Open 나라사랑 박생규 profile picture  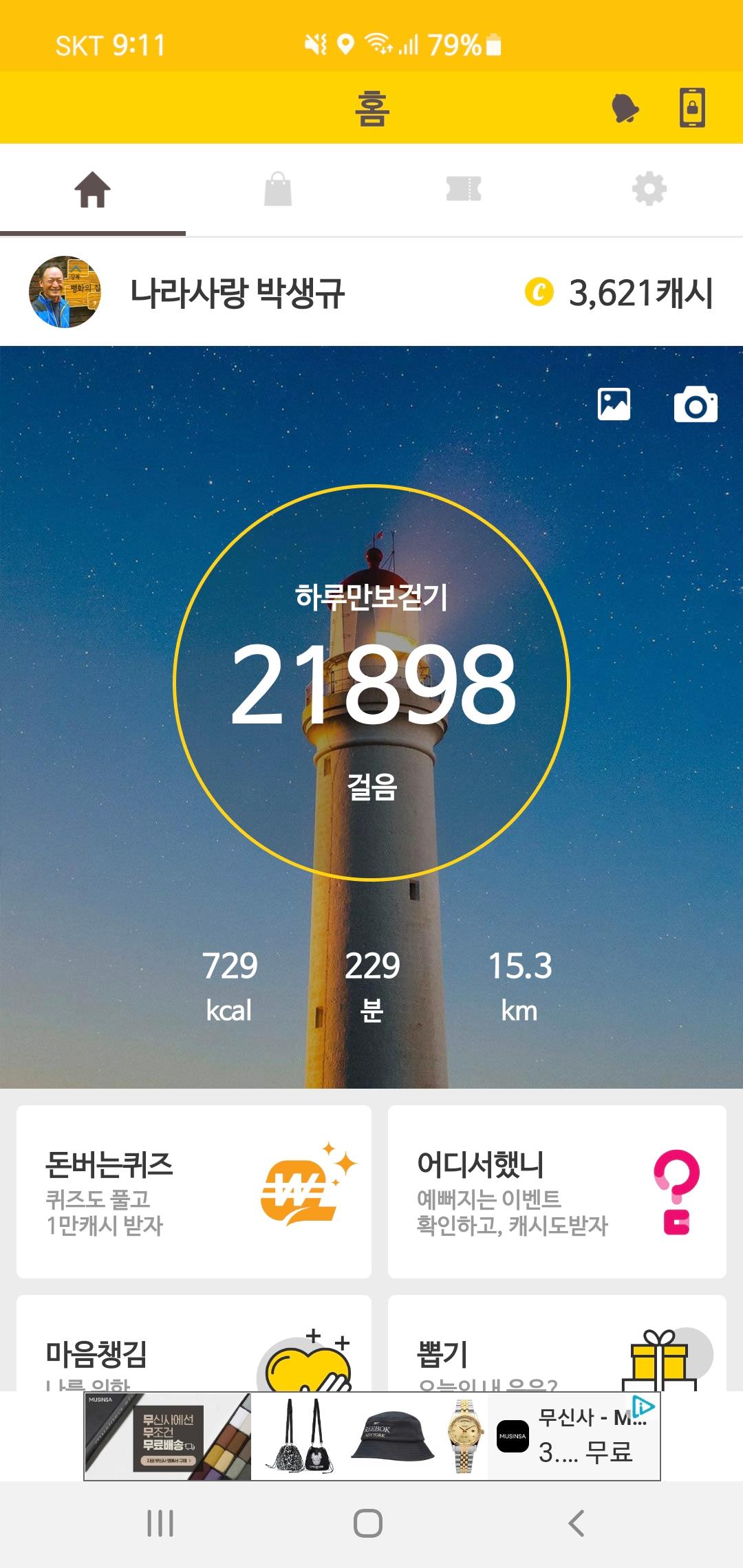tap(65, 292)
